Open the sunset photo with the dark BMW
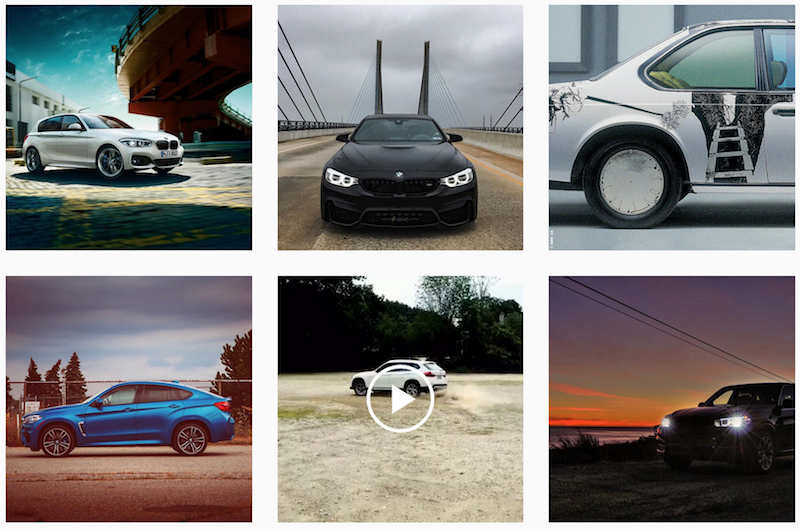Image resolution: width=800 pixels, height=531 pixels. [671, 399]
